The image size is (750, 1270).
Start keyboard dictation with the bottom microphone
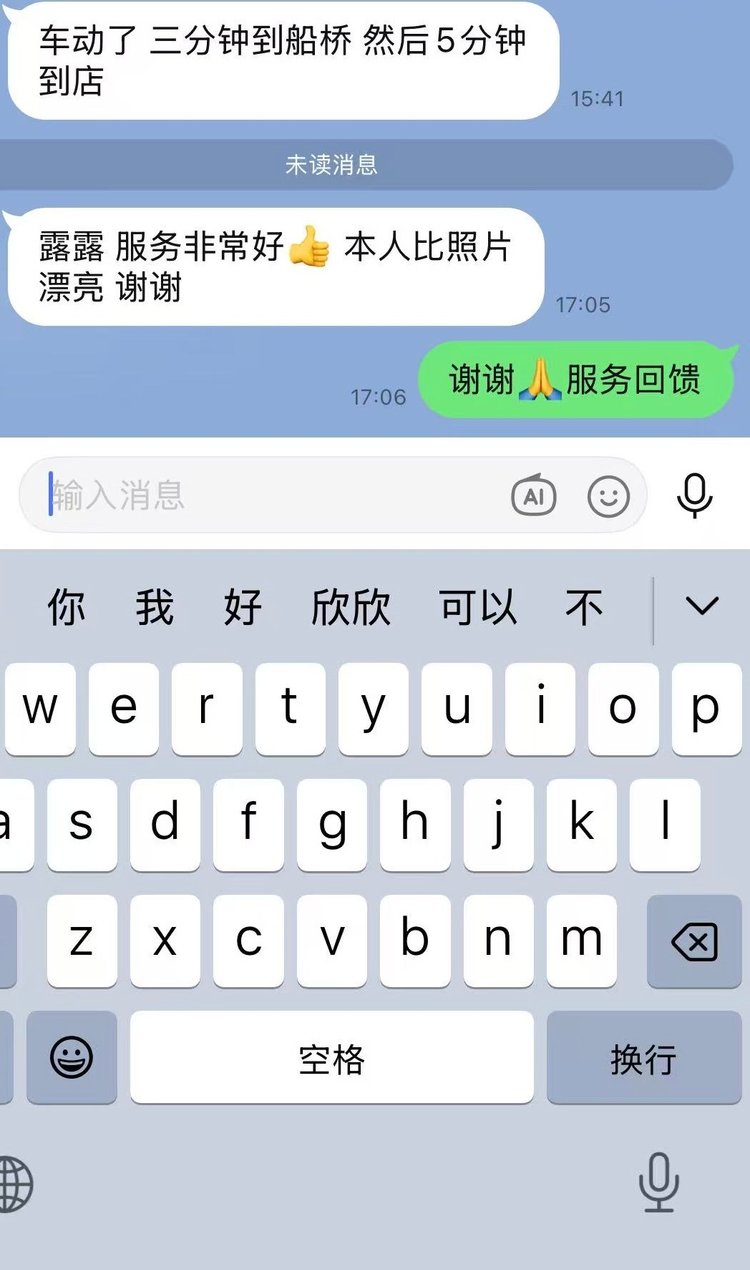[659, 1184]
